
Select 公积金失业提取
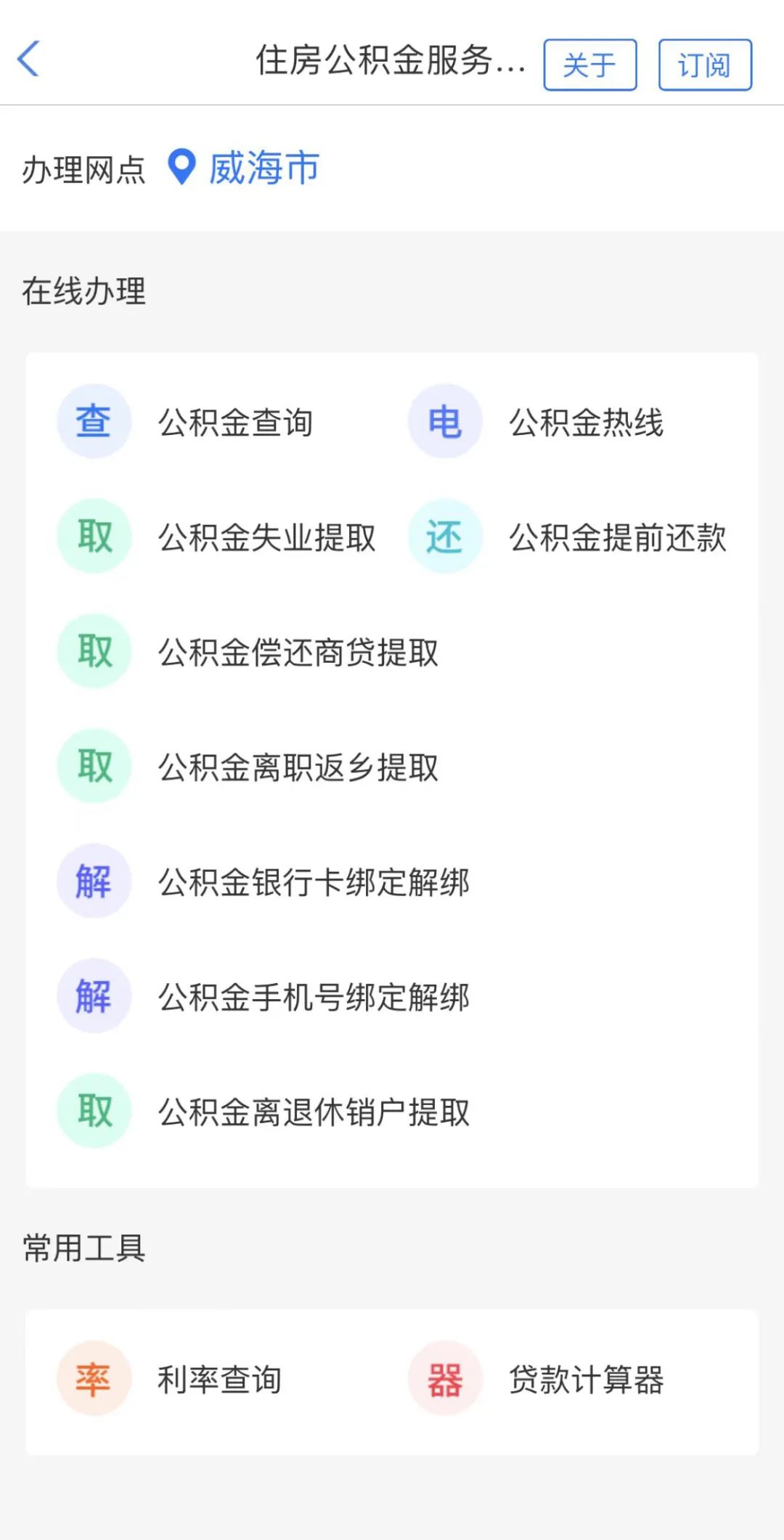(x=266, y=537)
